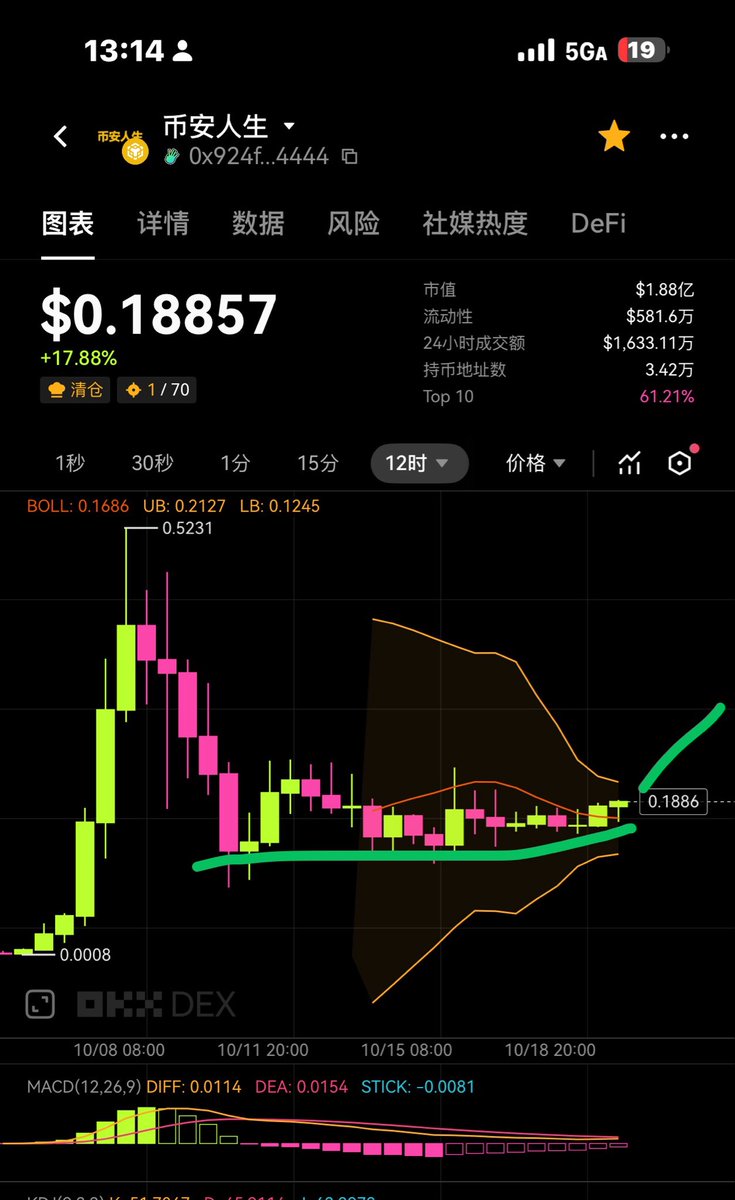The image size is (735, 1200).
Task: Open the 风险 tab
Action: pyautogui.click(x=353, y=223)
